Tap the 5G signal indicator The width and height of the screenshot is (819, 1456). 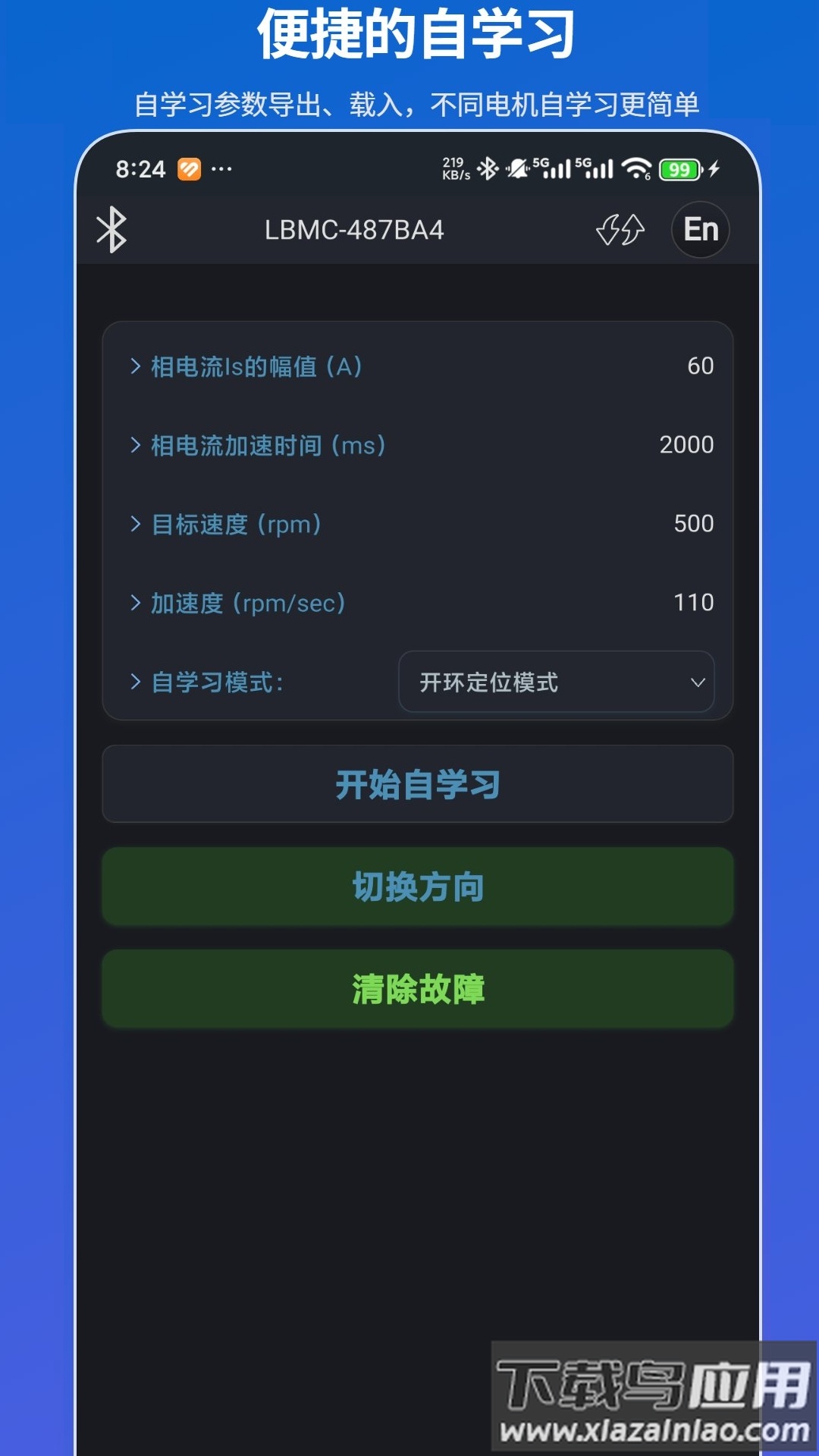pyautogui.click(x=553, y=168)
